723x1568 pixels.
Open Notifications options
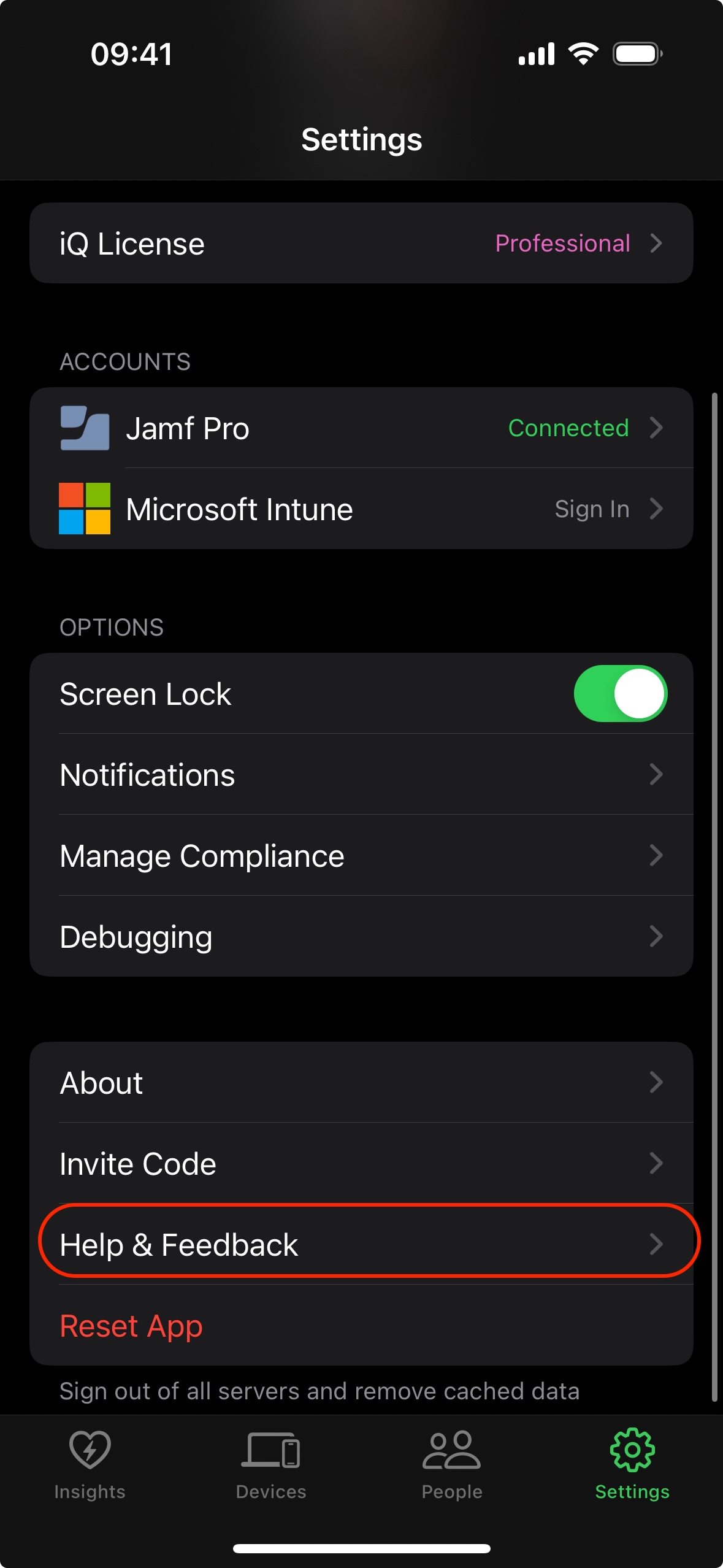click(361, 774)
